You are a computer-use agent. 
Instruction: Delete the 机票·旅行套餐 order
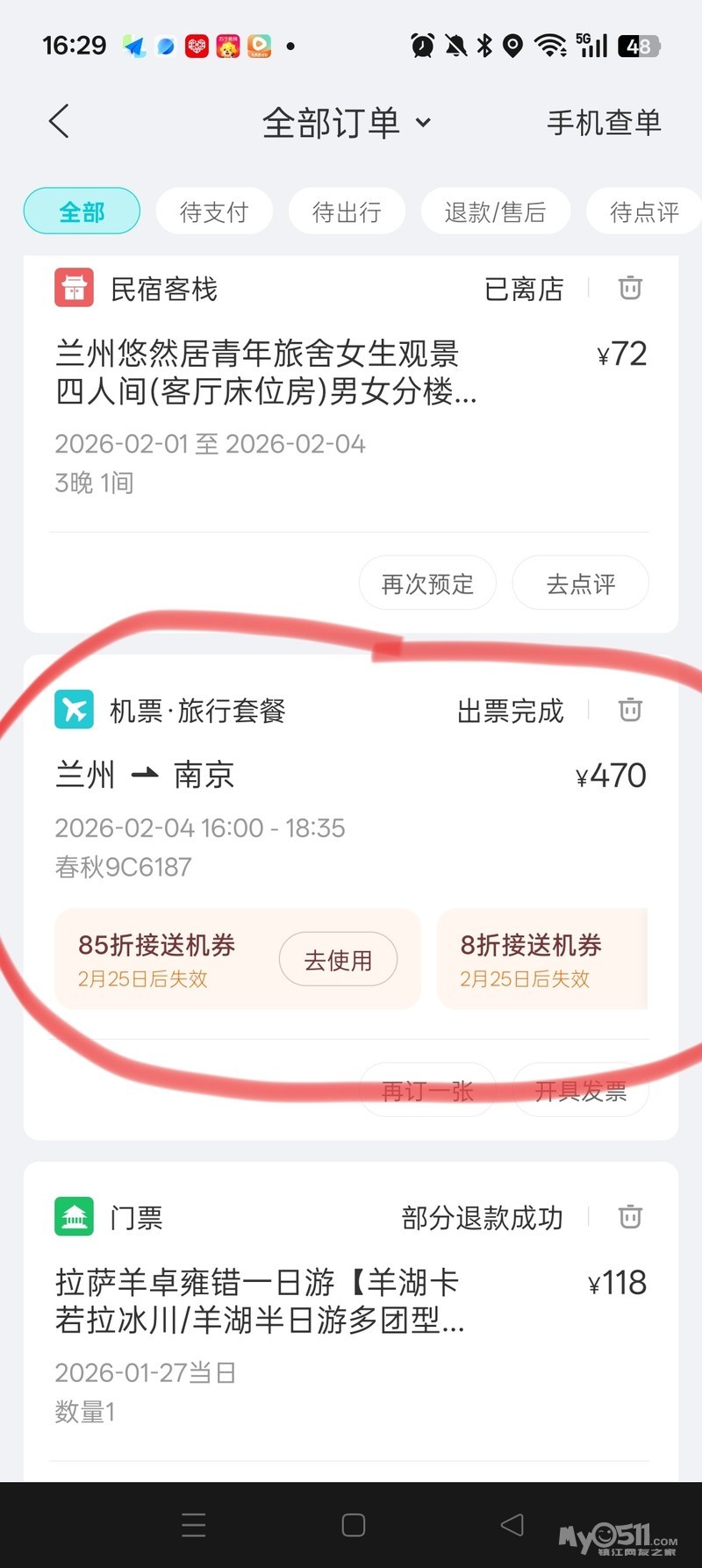click(x=630, y=709)
